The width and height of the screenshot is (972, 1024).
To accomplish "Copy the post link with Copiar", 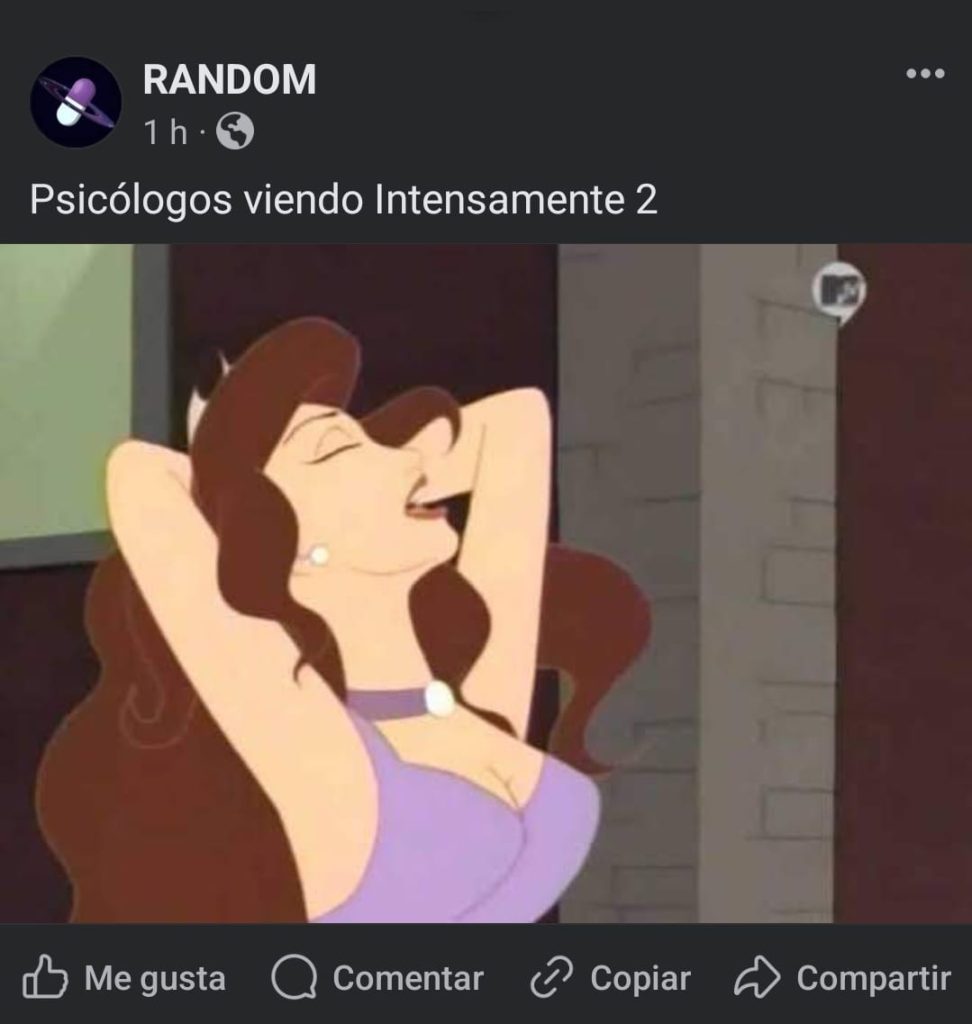I will pyautogui.click(x=610, y=978).
